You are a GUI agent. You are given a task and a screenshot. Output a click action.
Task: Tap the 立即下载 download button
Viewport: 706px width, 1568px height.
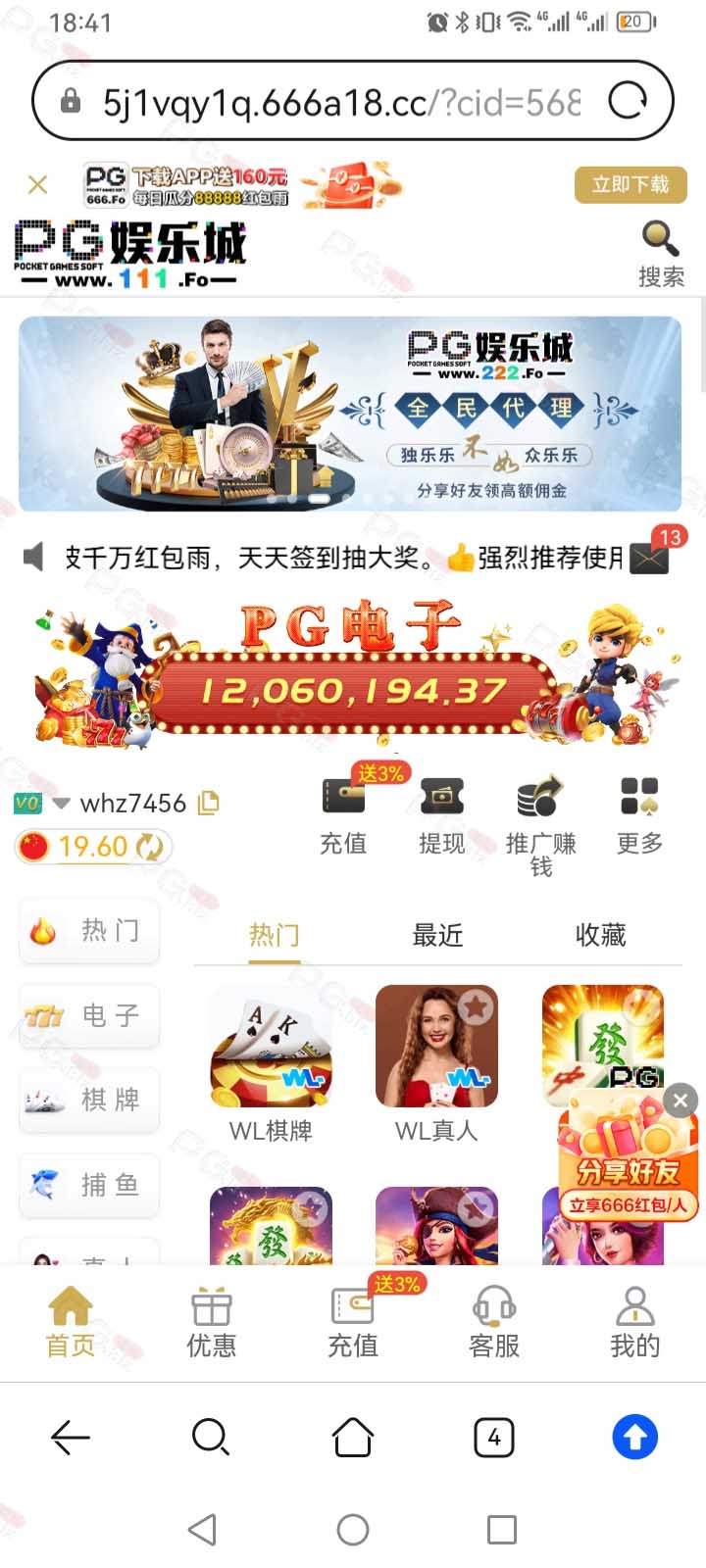[x=630, y=184]
